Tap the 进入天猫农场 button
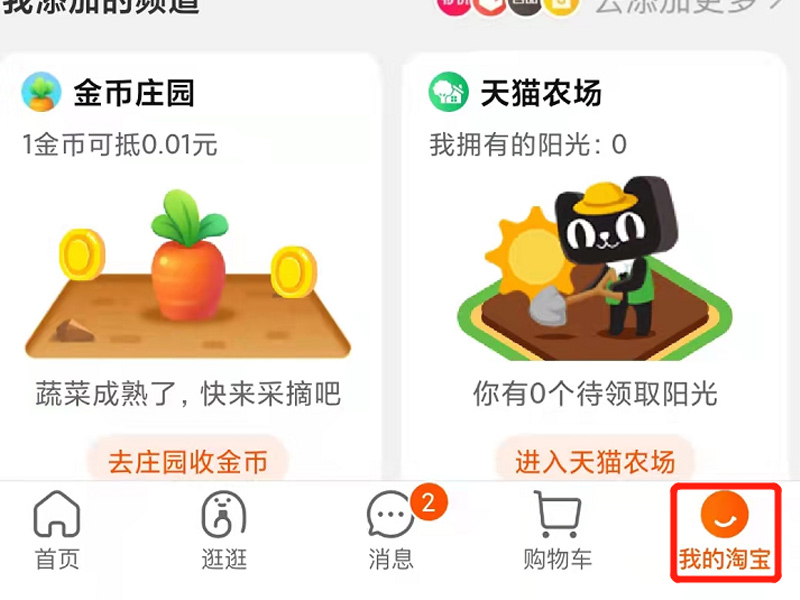The image size is (800, 600). [595, 462]
